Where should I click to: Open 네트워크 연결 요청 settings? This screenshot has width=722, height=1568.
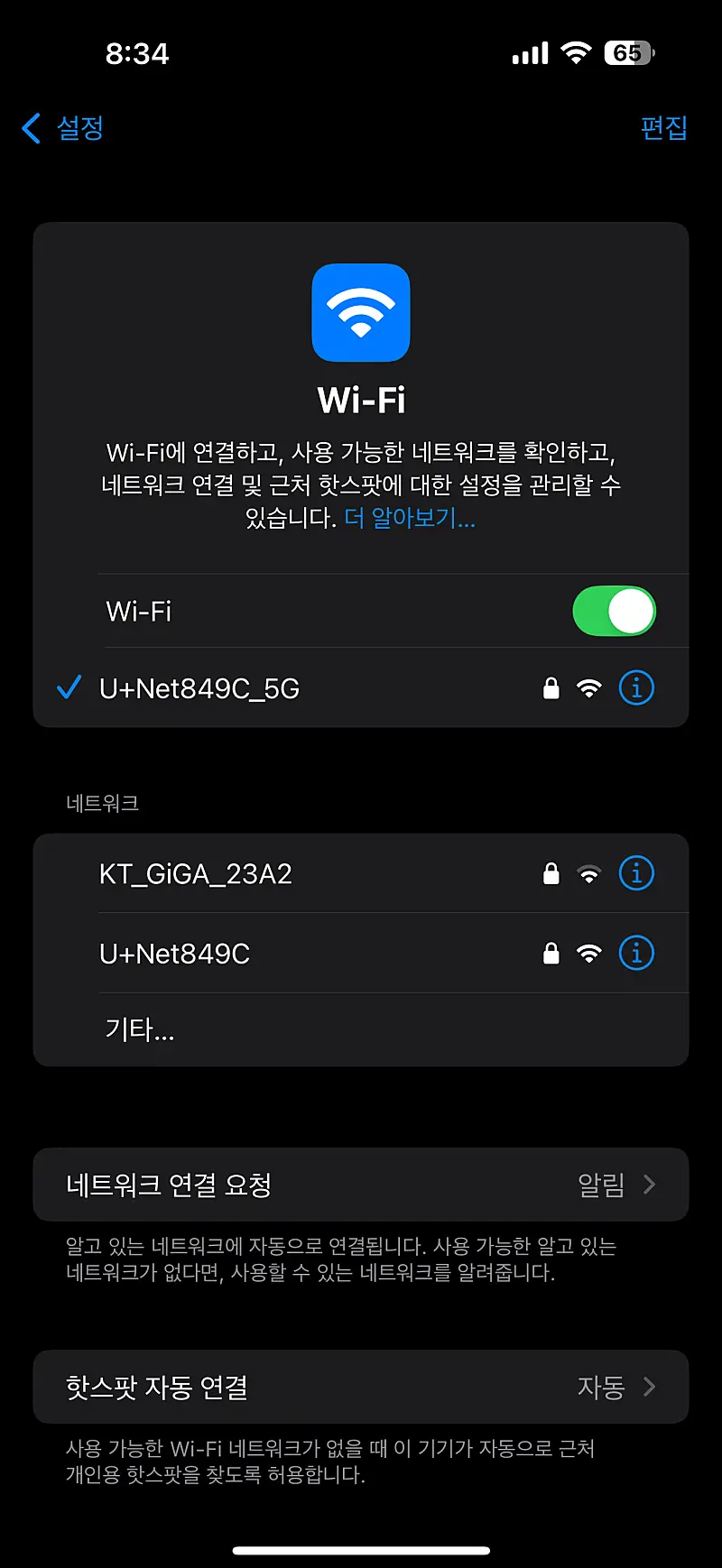pos(361,1185)
